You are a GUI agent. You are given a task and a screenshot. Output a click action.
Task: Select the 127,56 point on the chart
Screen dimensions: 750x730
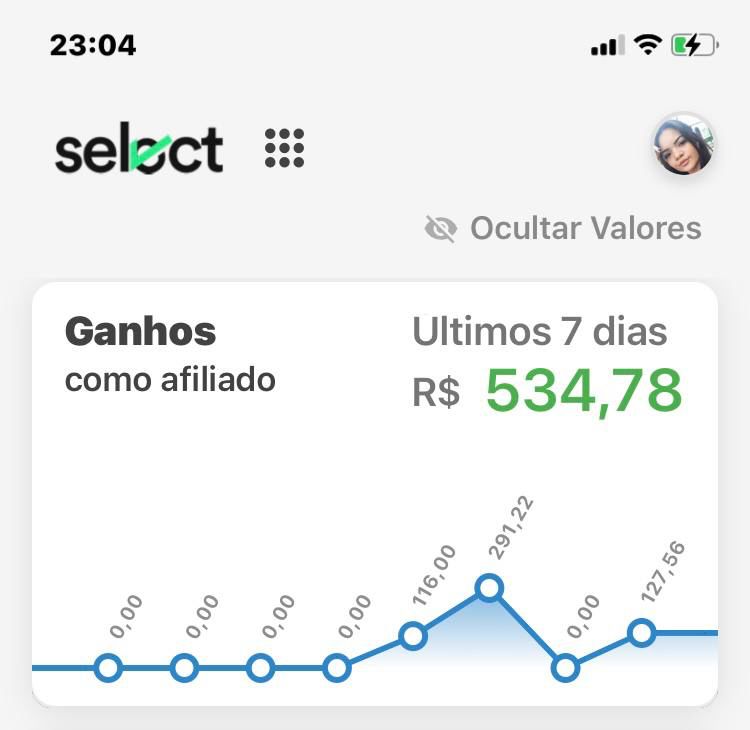642,633
